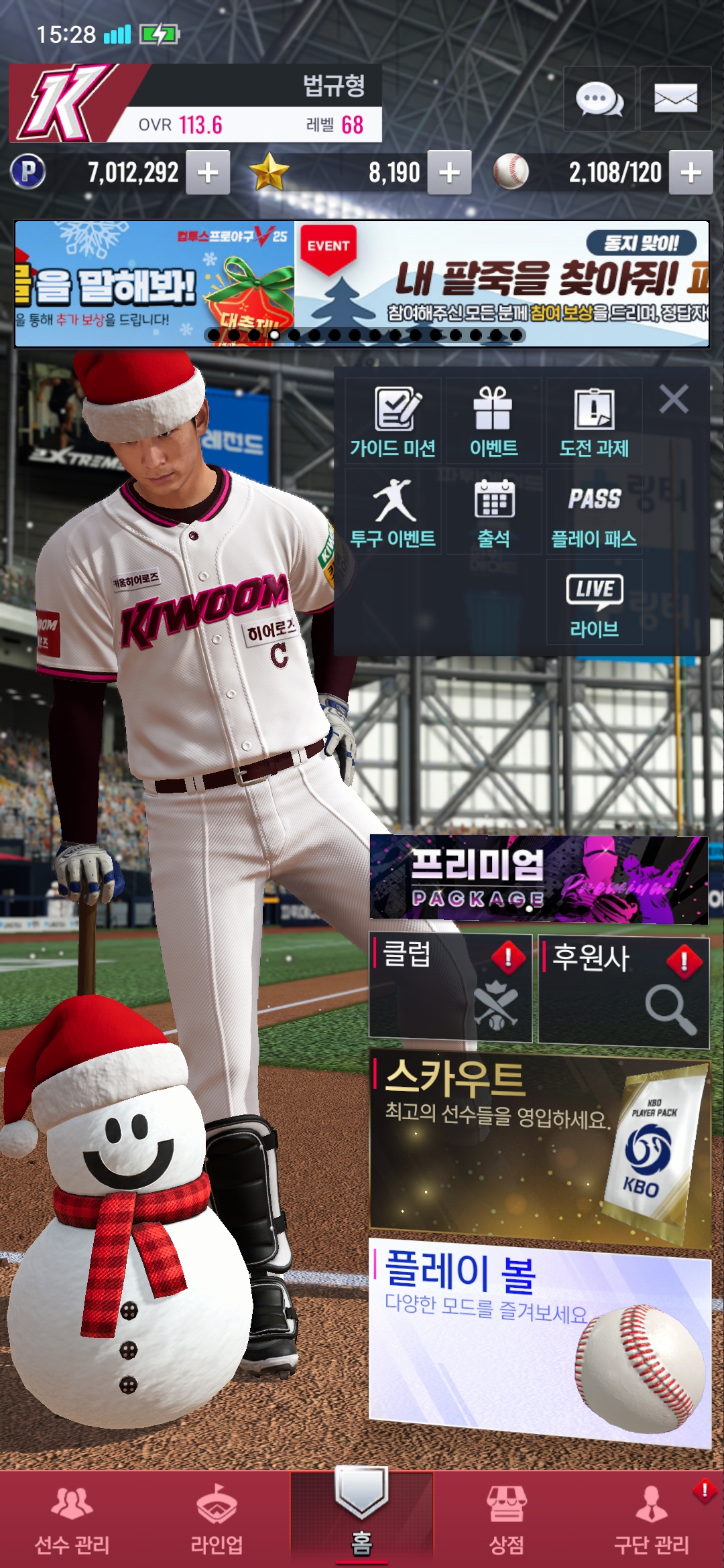The height and width of the screenshot is (1568, 724).
Task: Add more stars with the plus button
Action: point(449,173)
